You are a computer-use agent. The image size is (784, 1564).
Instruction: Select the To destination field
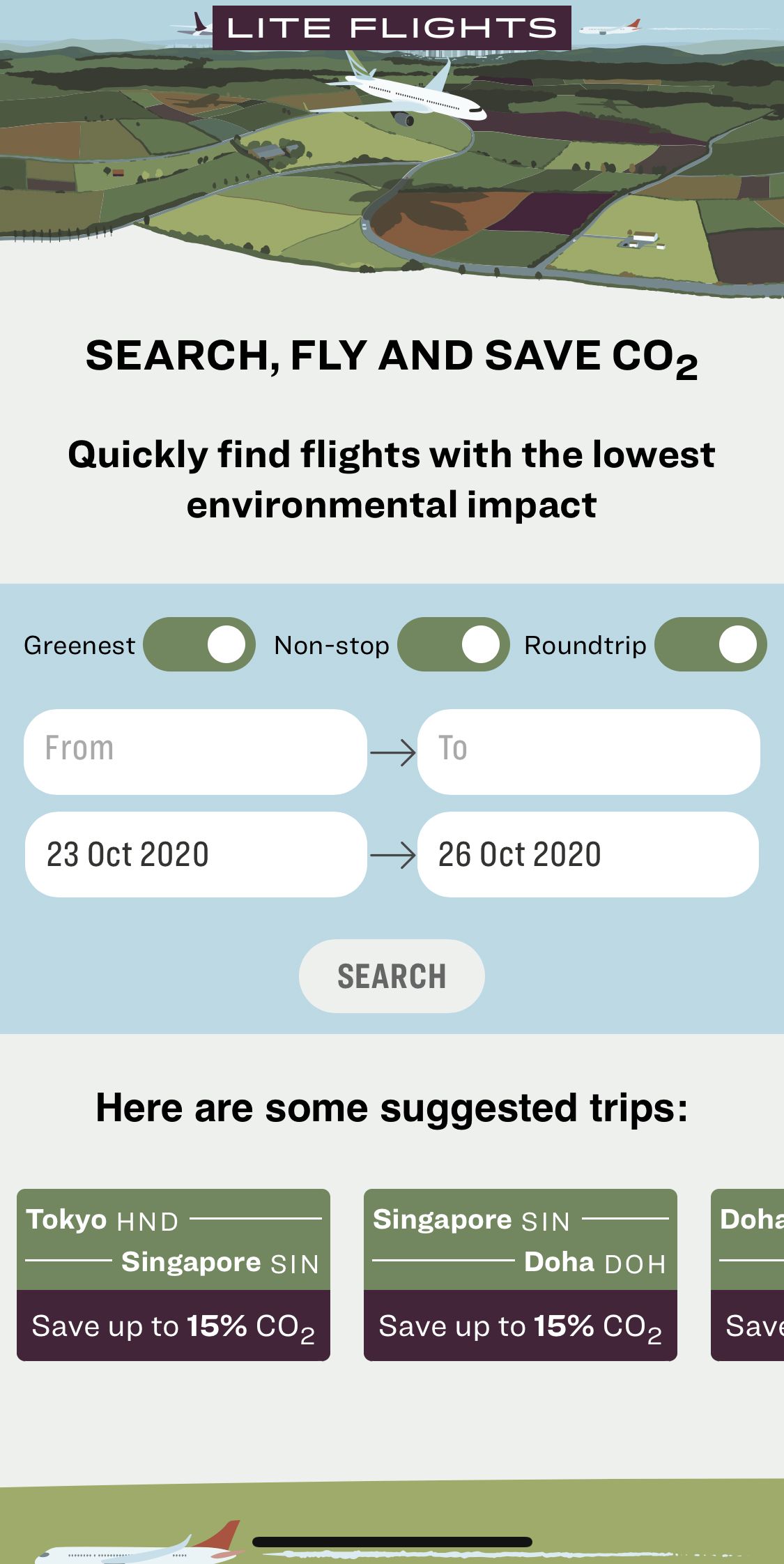pyautogui.click(x=588, y=751)
